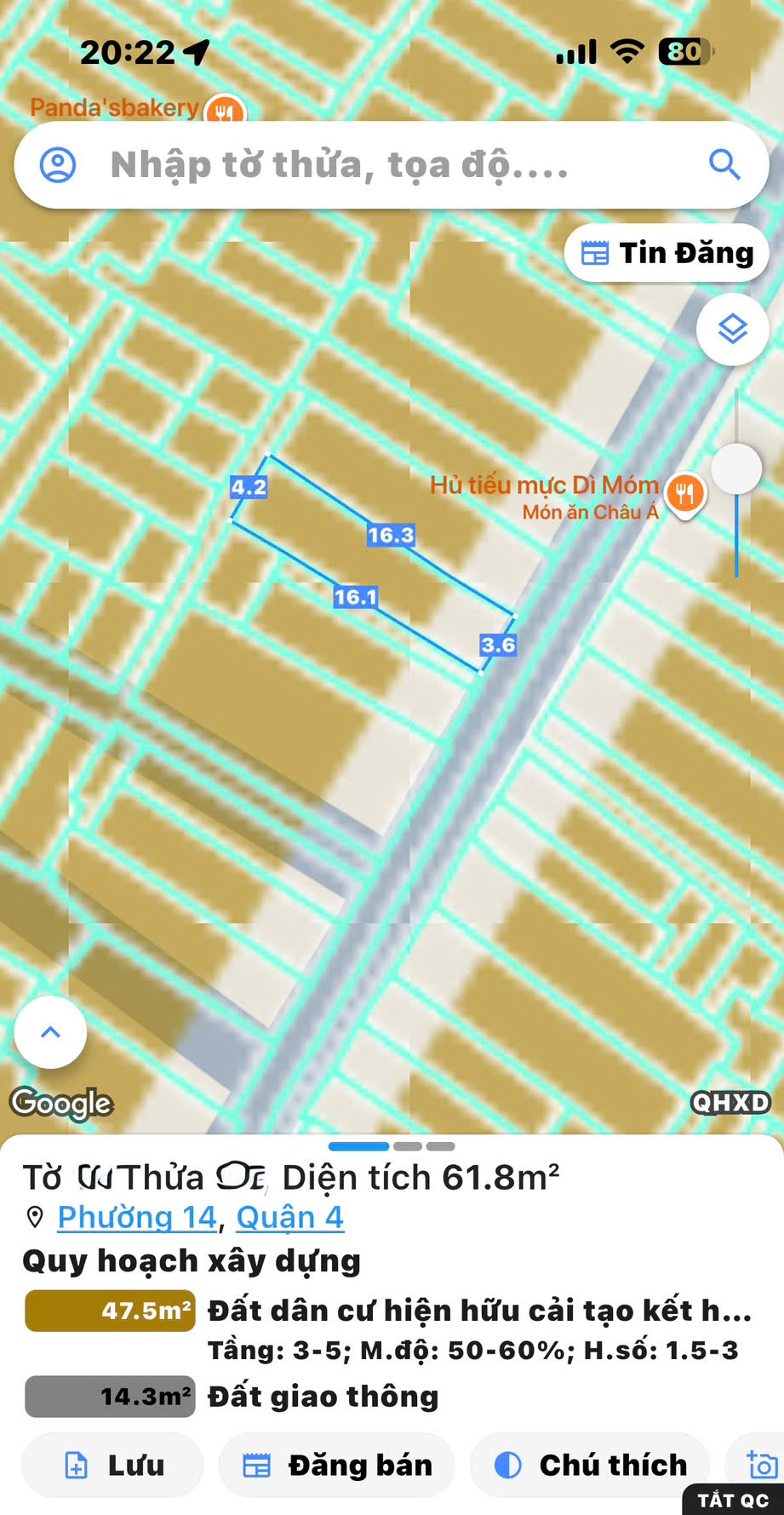784x1515 pixels.
Task: Open the Panda'sbakery place marker
Action: point(224,112)
